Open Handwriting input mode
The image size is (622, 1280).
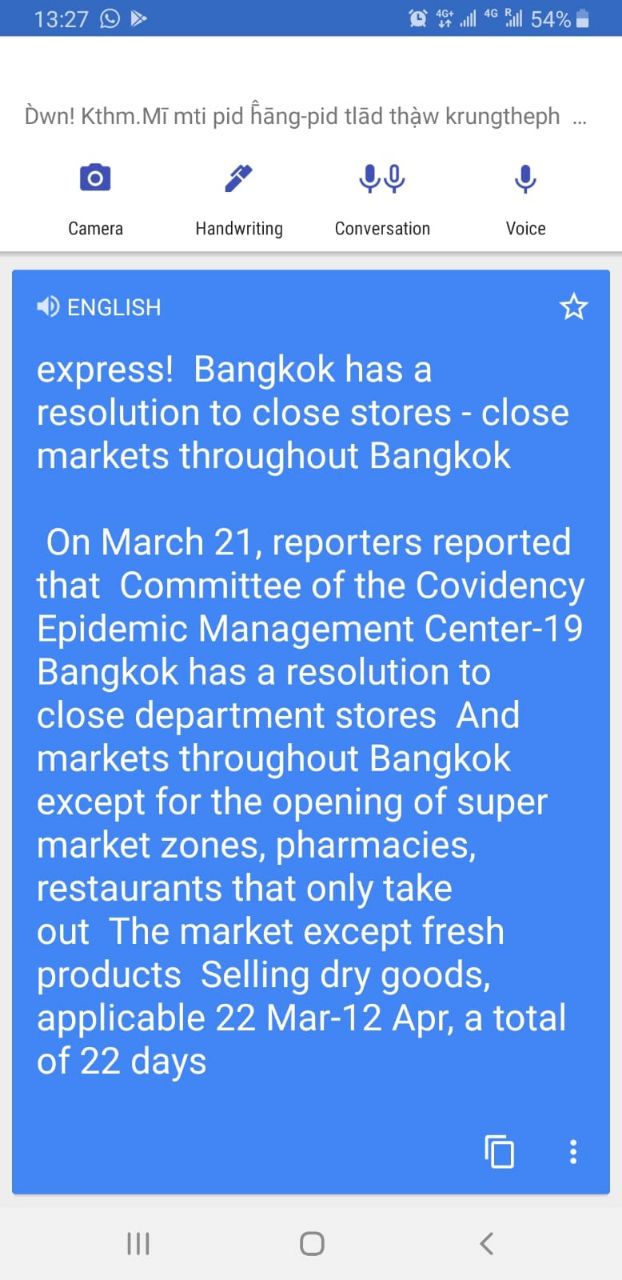[x=239, y=198]
